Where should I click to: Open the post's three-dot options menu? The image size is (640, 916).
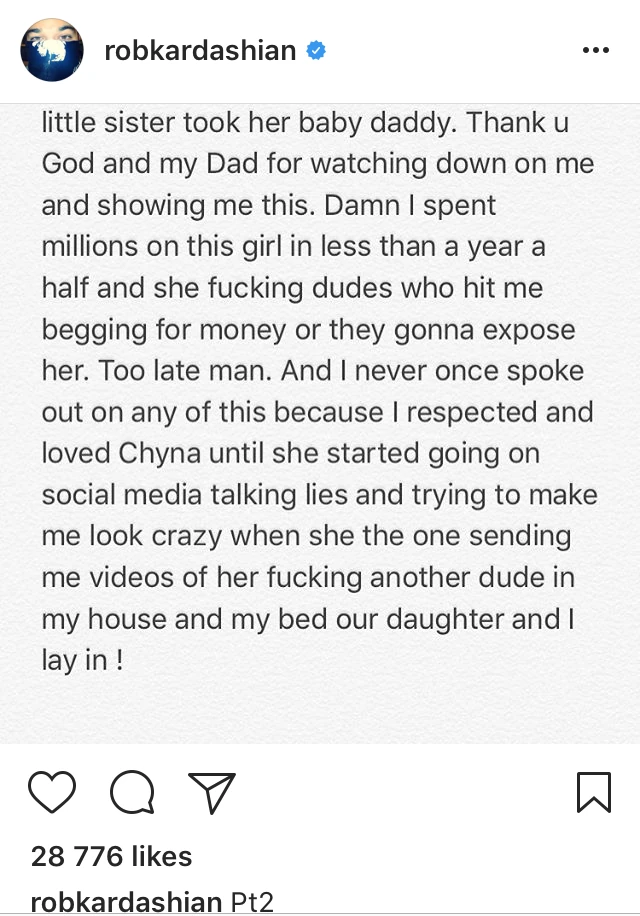click(595, 51)
